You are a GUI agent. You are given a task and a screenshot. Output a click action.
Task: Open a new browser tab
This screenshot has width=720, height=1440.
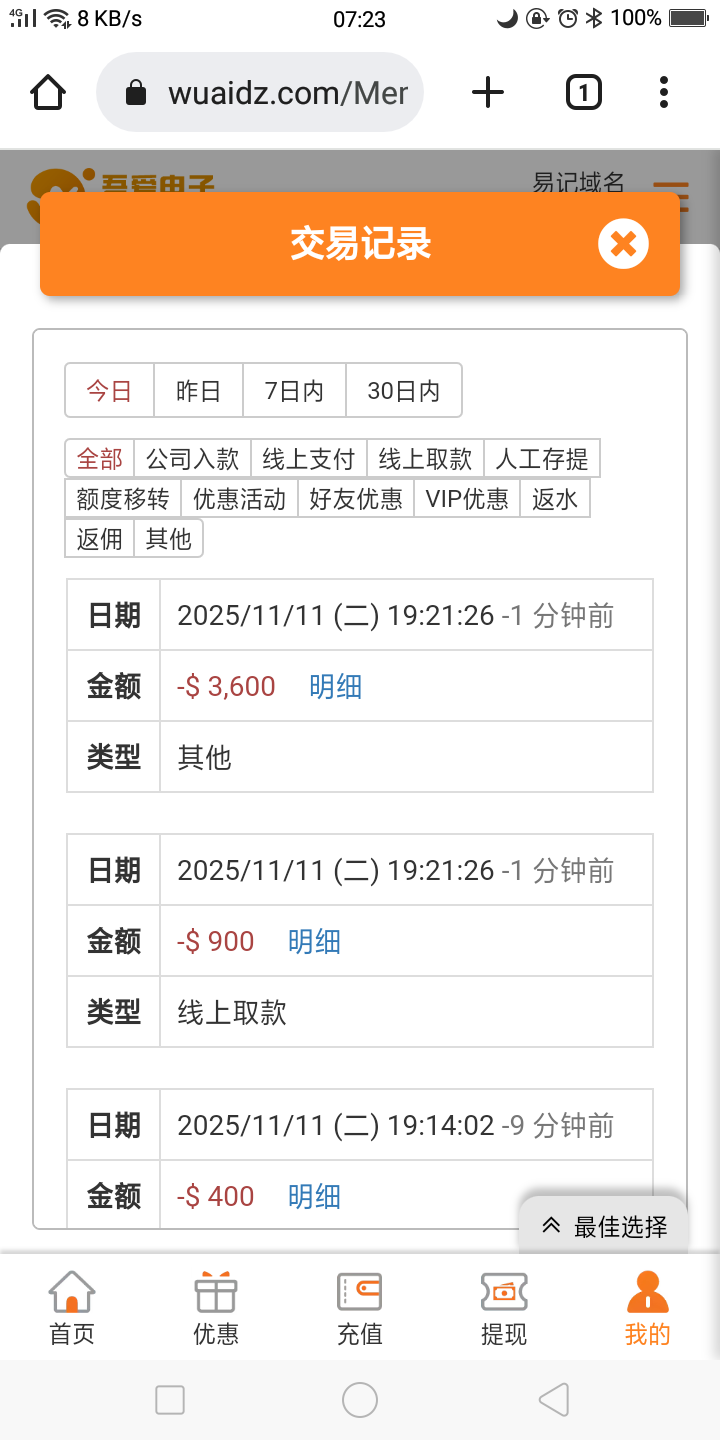pyautogui.click(x=487, y=93)
